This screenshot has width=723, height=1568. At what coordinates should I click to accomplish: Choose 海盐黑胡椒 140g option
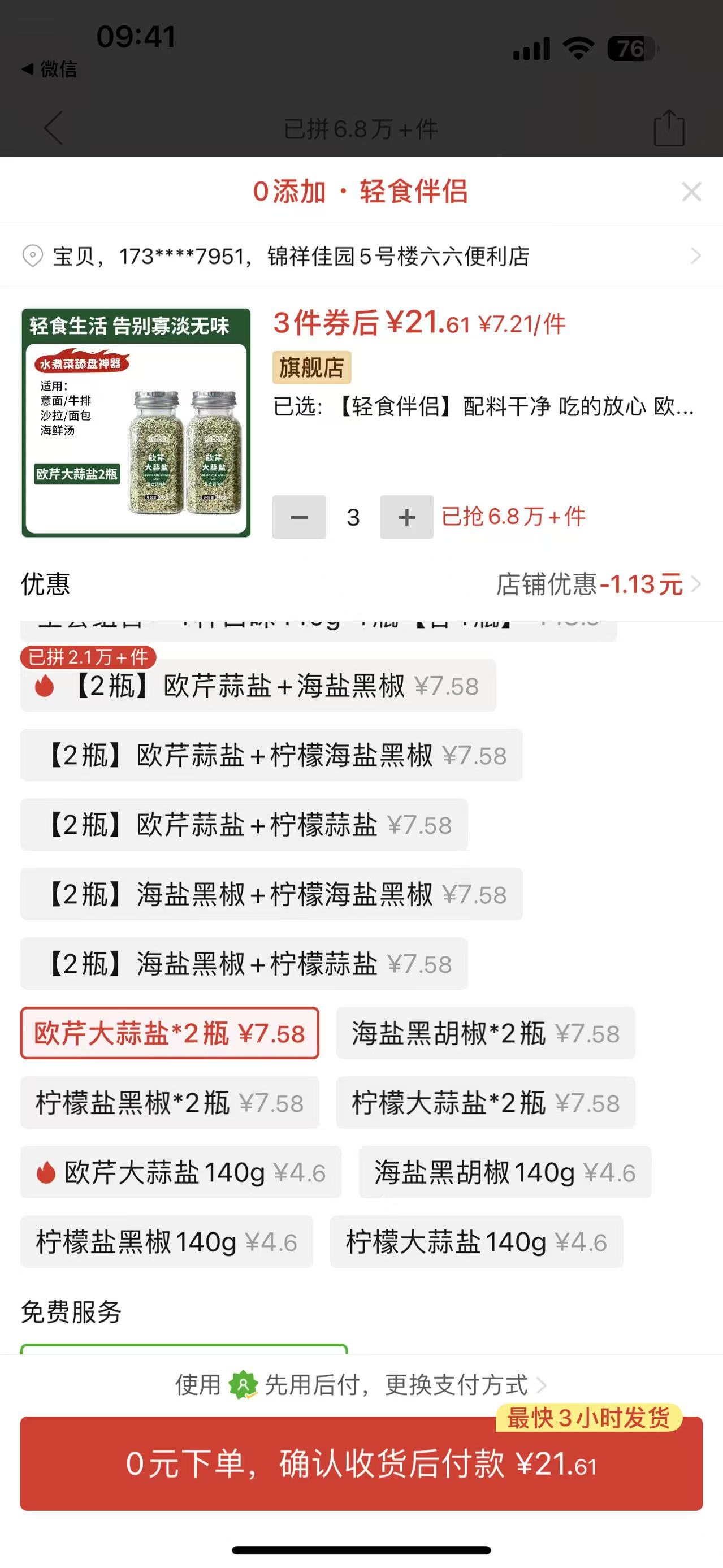[505, 1172]
